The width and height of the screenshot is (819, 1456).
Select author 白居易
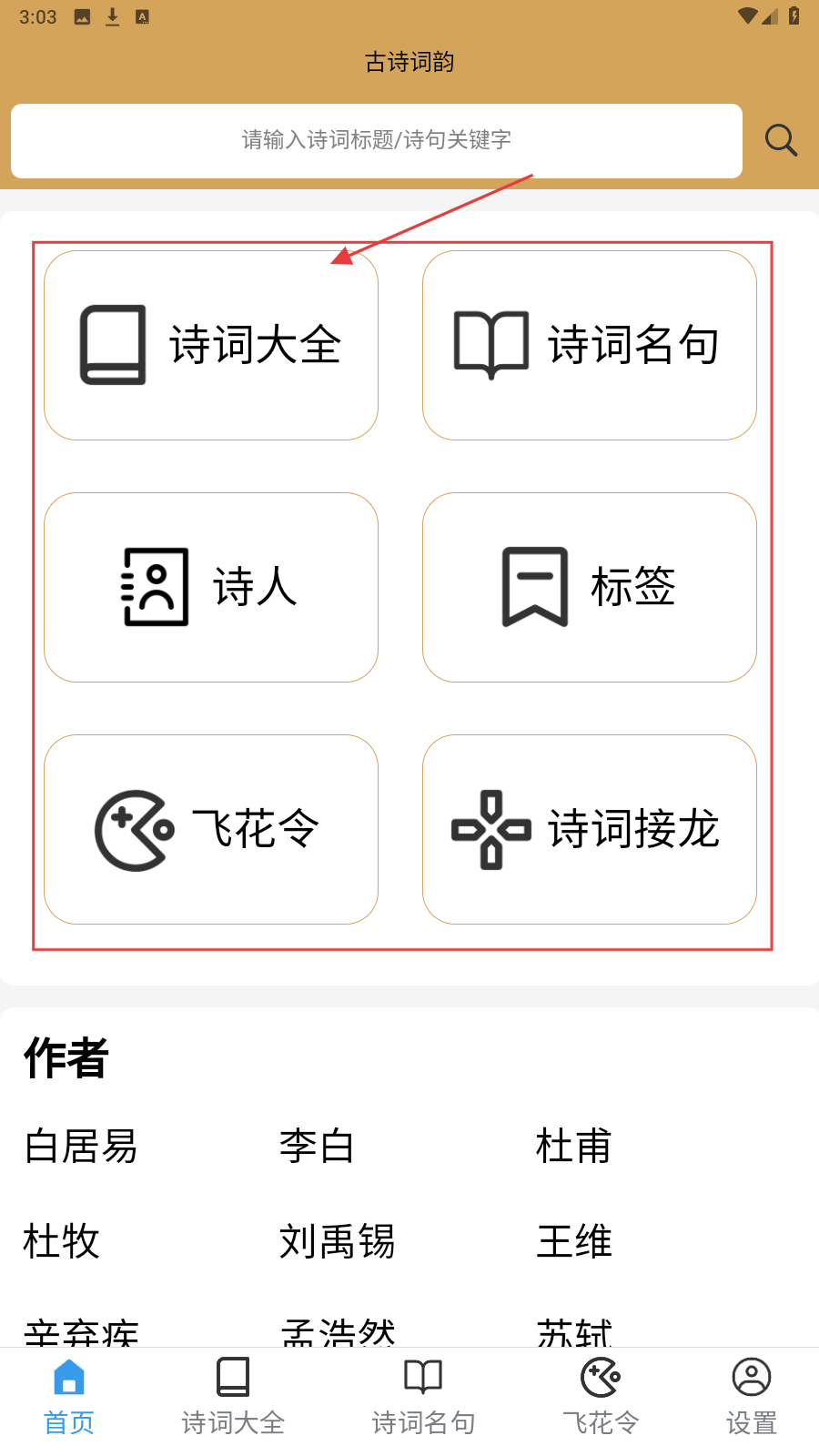(81, 1147)
